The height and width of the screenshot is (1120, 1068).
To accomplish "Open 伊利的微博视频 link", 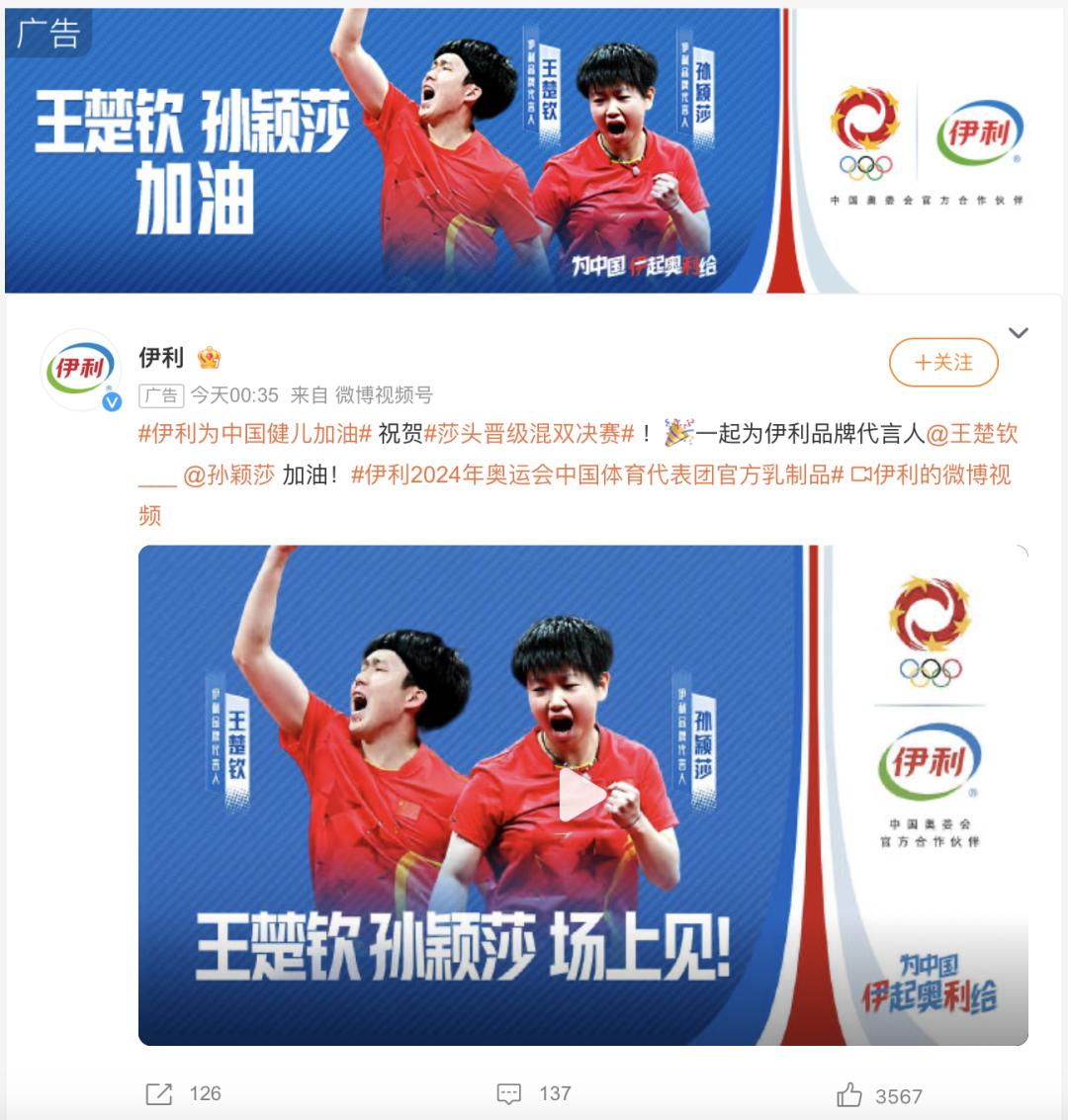I will click(x=930, y=474).
